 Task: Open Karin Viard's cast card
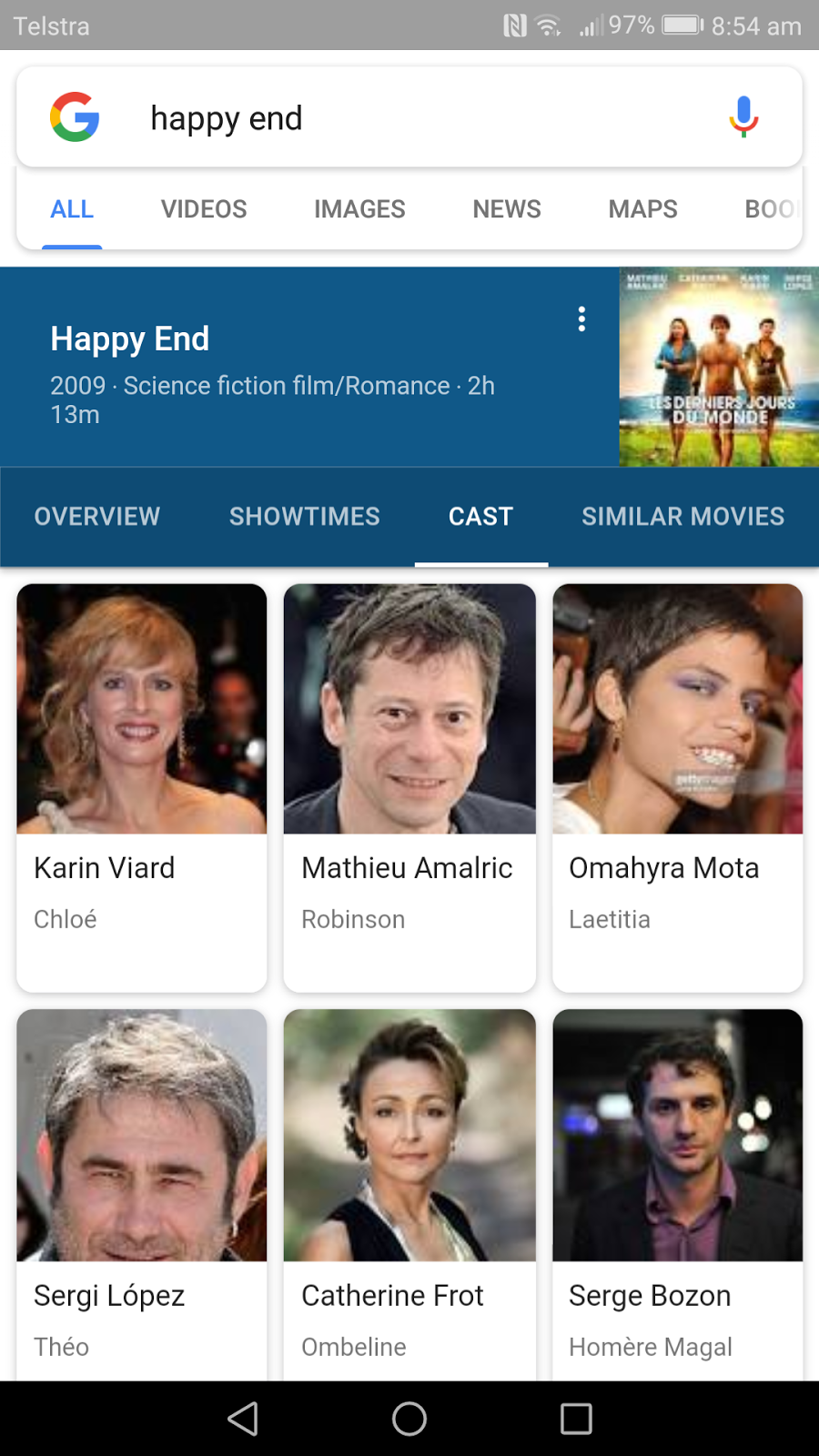point(142,787)
